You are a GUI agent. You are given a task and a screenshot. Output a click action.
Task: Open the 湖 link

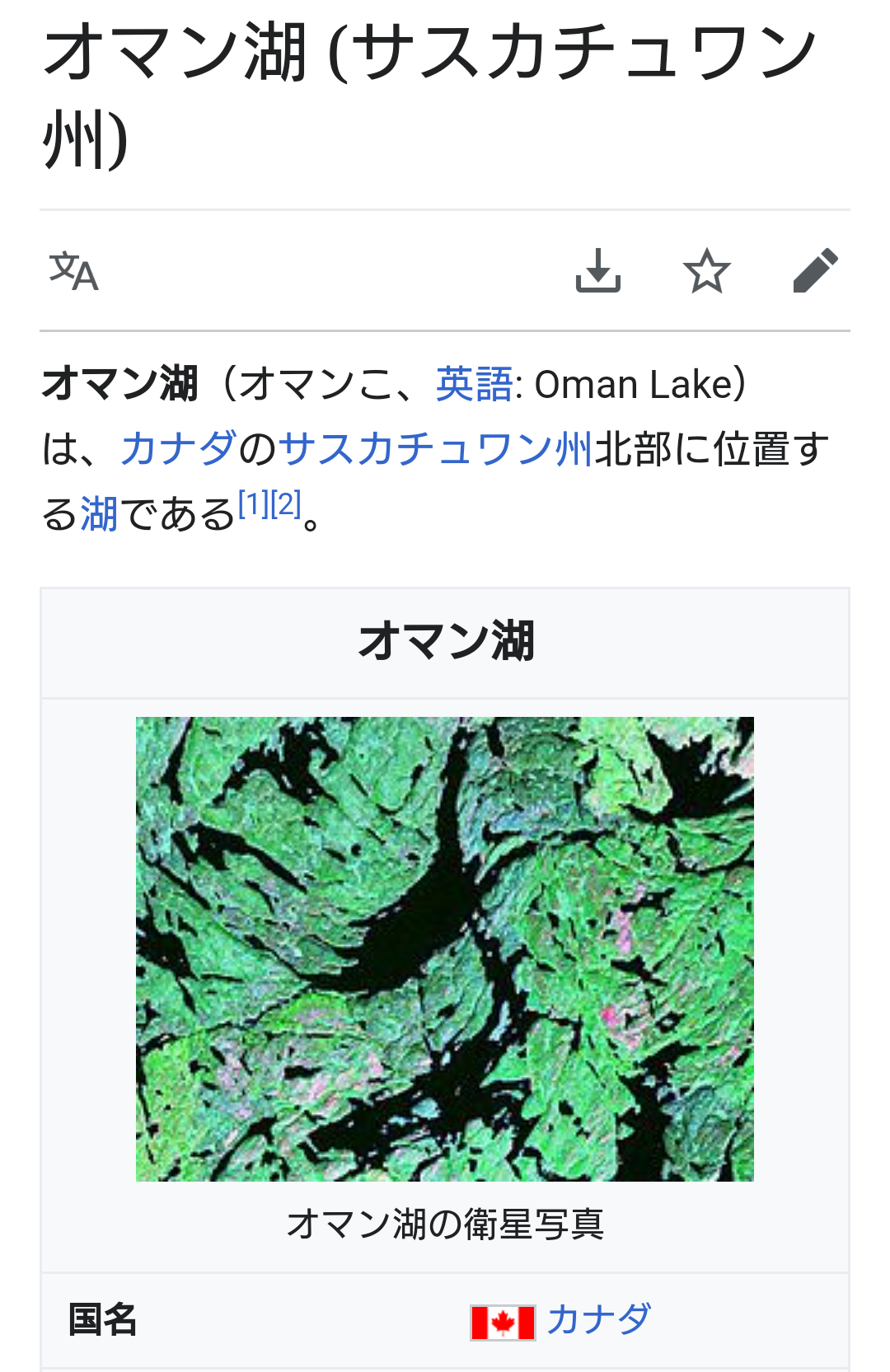(x=99, y=514)
